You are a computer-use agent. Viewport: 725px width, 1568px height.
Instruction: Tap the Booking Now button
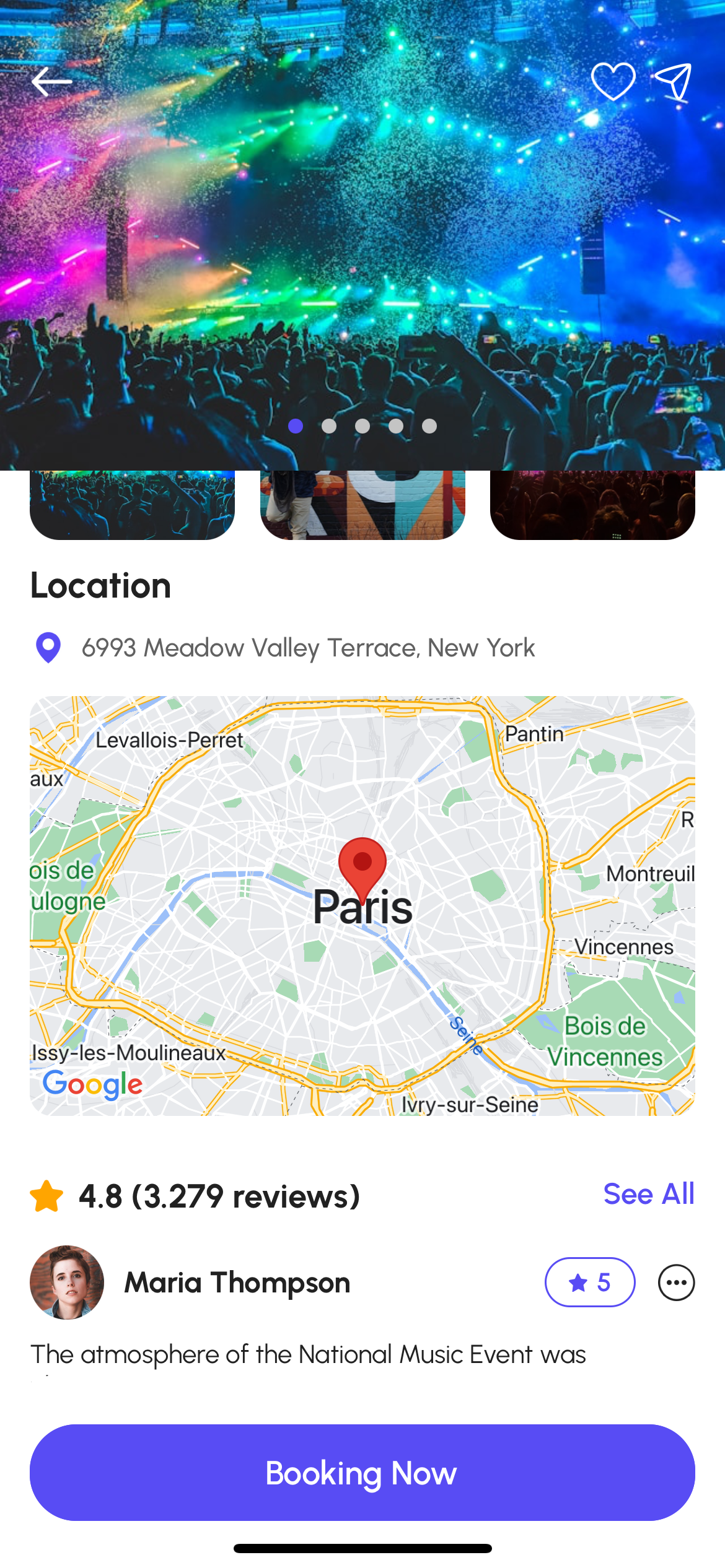tap(362, 1473)
